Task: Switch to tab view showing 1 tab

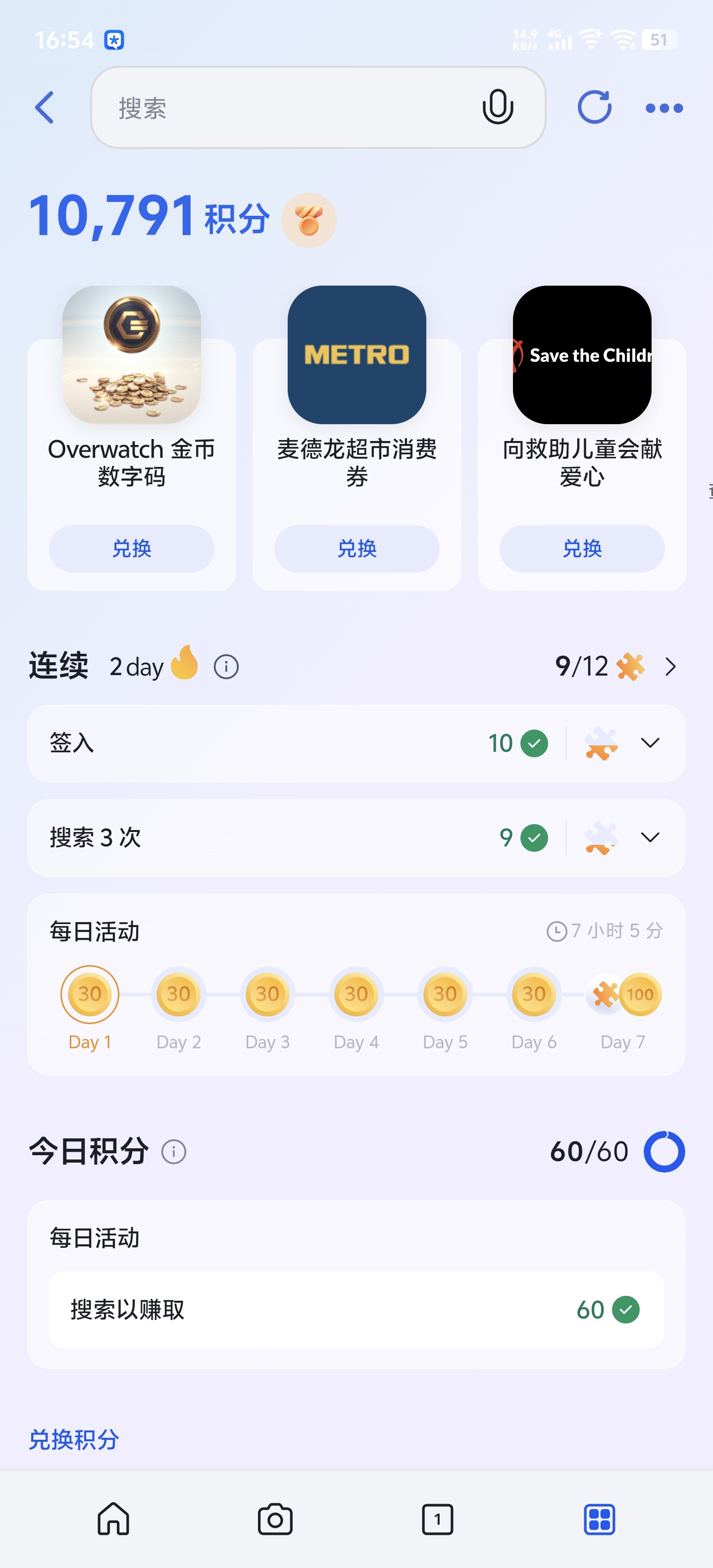Action: (437, 1519)
